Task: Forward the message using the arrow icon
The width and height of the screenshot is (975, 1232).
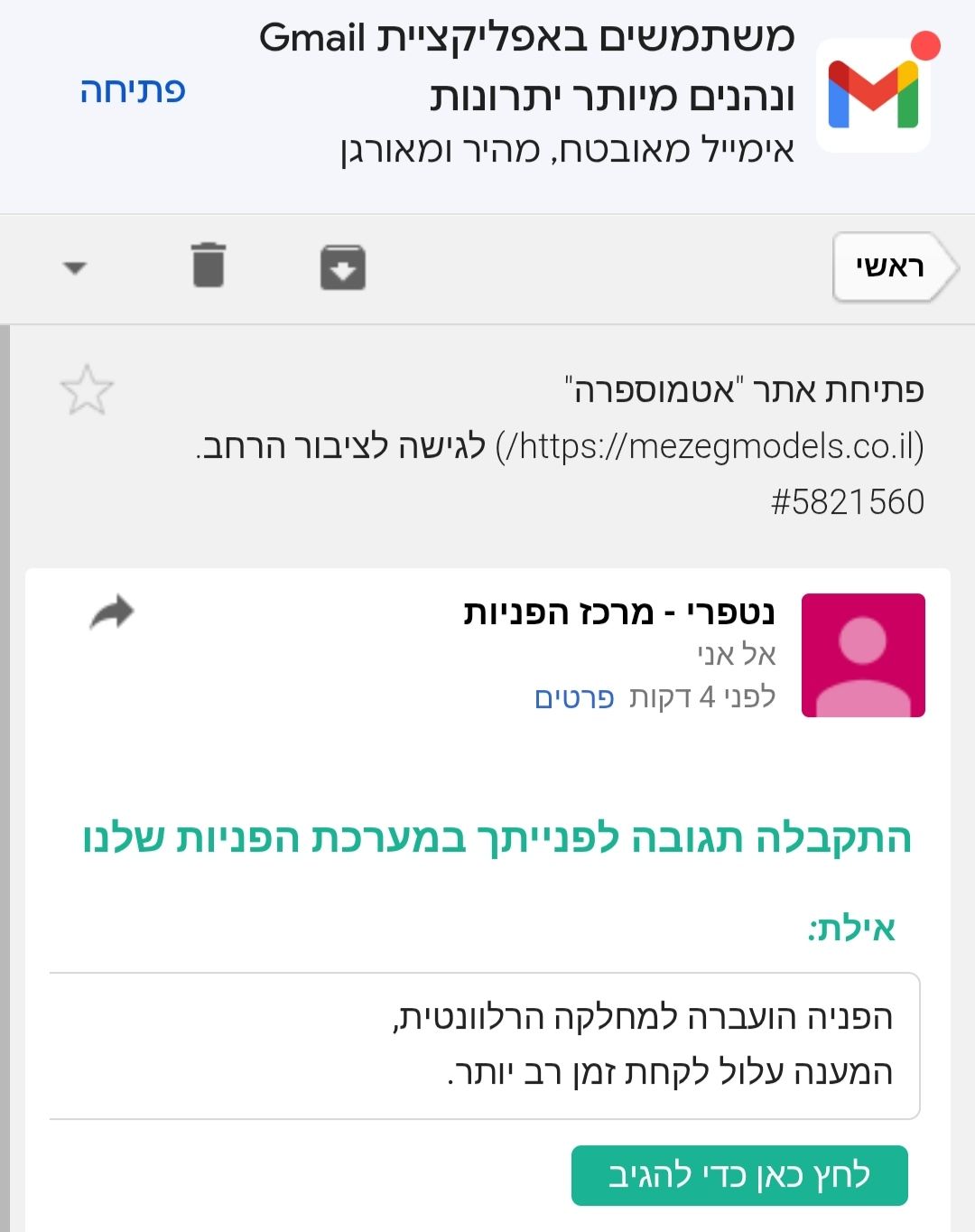Action: [x=112, y=612]
